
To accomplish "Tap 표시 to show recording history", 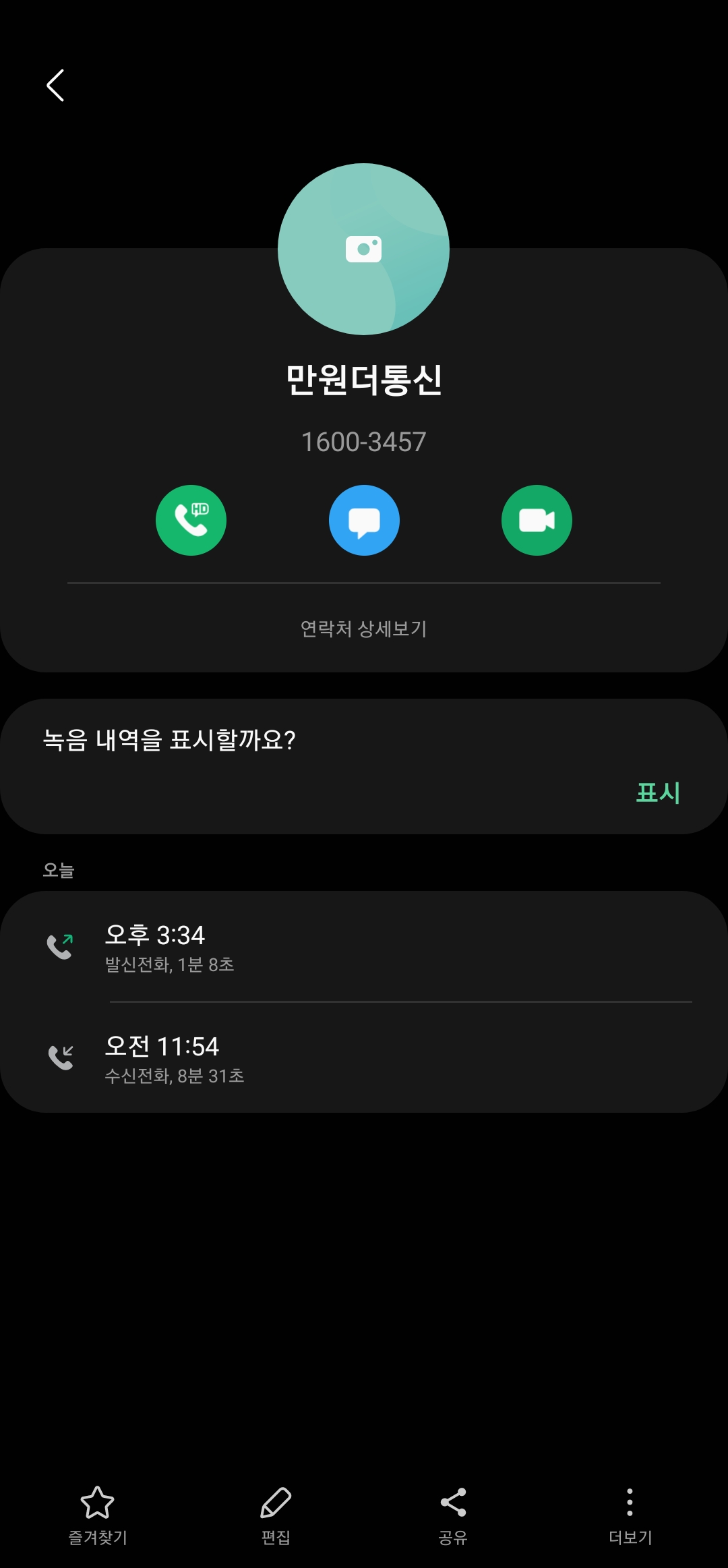I will click(658, 792).
